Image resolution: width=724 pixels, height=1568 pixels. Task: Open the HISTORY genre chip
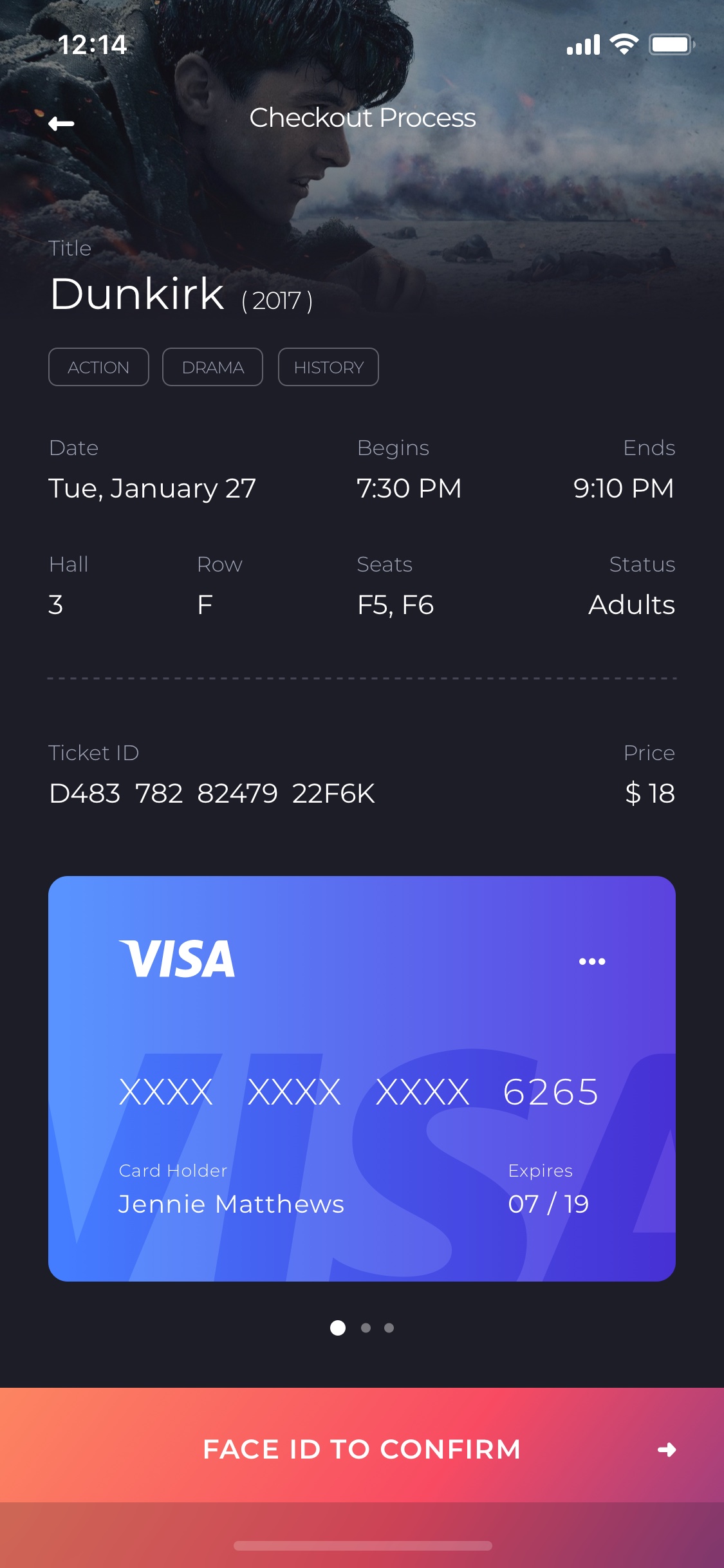(328, 367)
